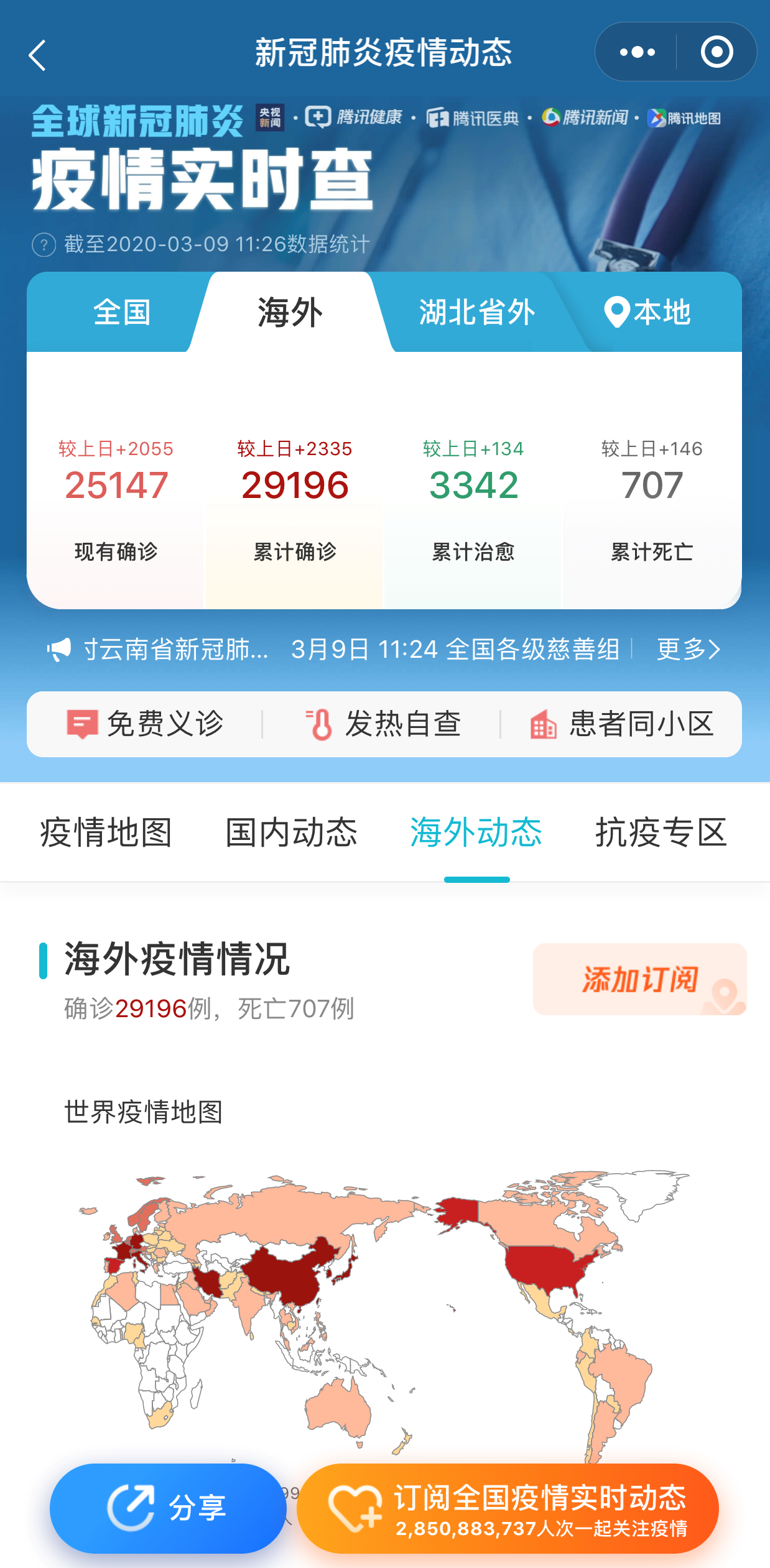Viewport: 770px width, 1568px height.
Task: Close the mini program with the circle icon
Action: point(717,52)
